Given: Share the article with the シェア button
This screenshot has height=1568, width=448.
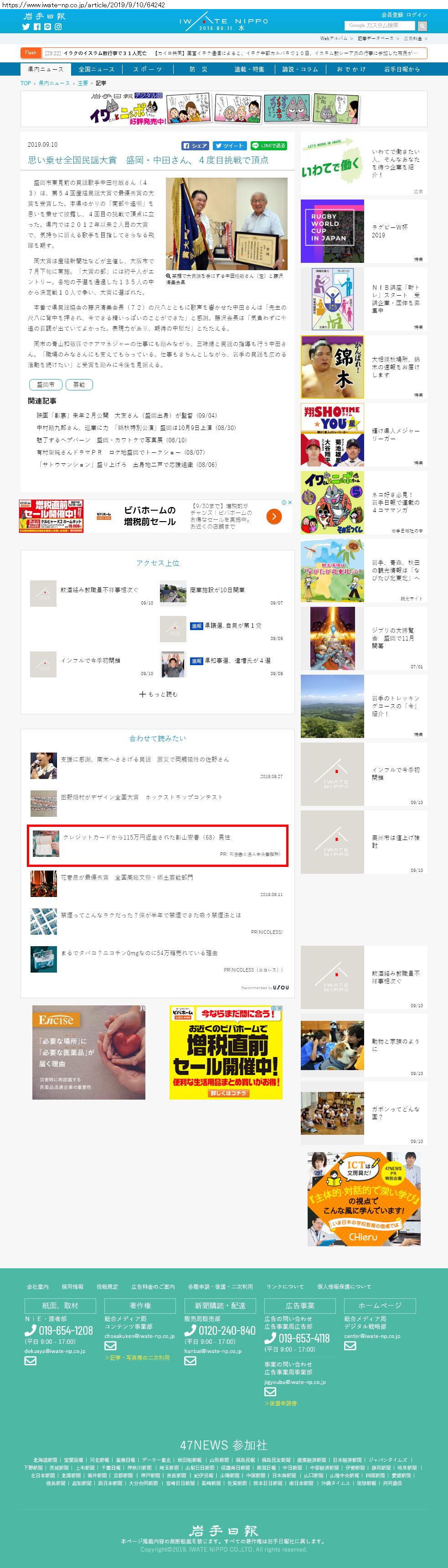Looking at the screenshot, I should [x=196, y=145].
